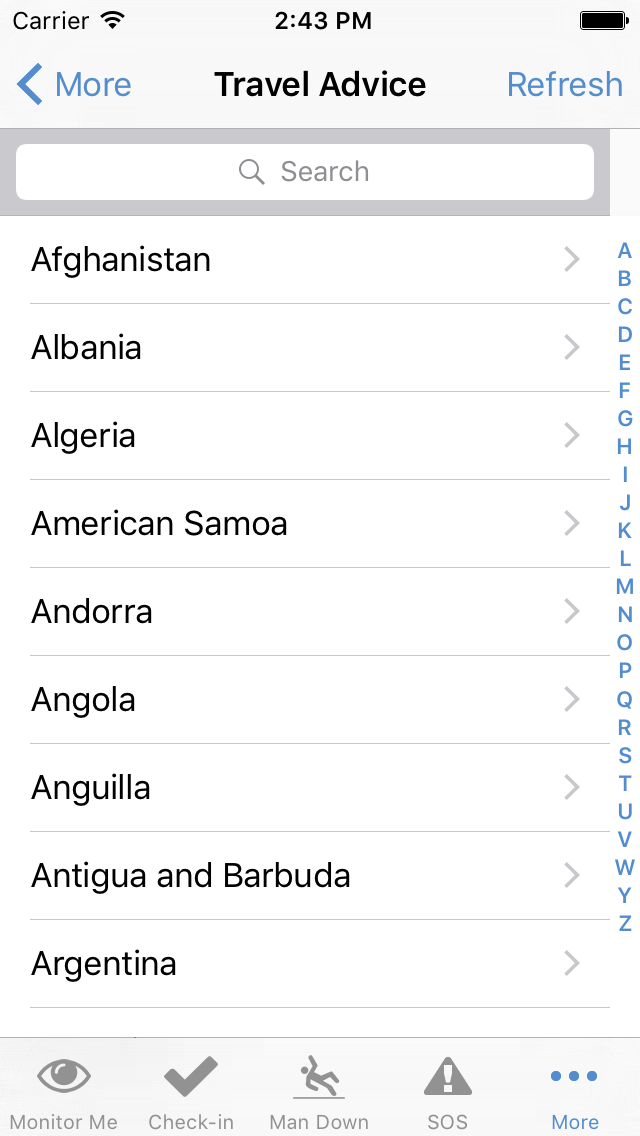Viewport: 640px width, 1136px height.
Task: View Antigua and Barbuda advice
Action: [304, 875]
